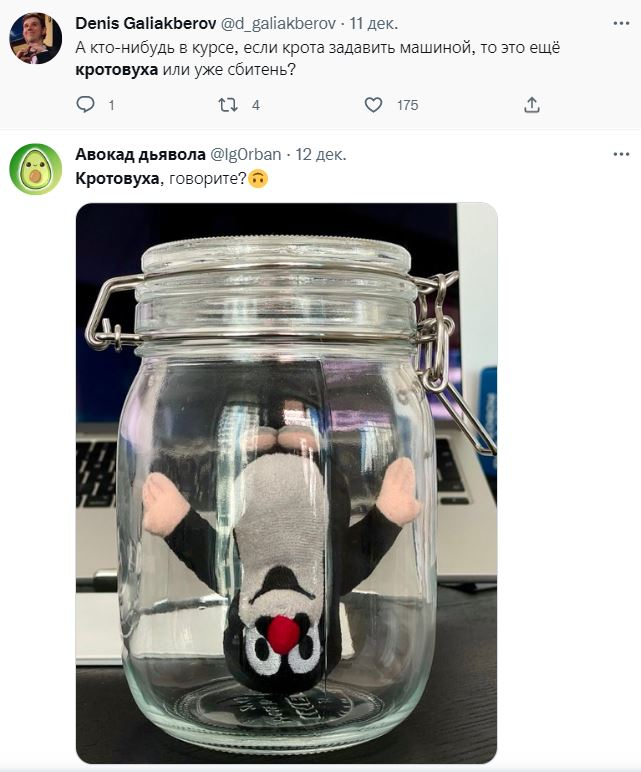The image size is (641, 772).
Task: Open the 12 дек. tweet timestamp
Action: pos(322,154)
